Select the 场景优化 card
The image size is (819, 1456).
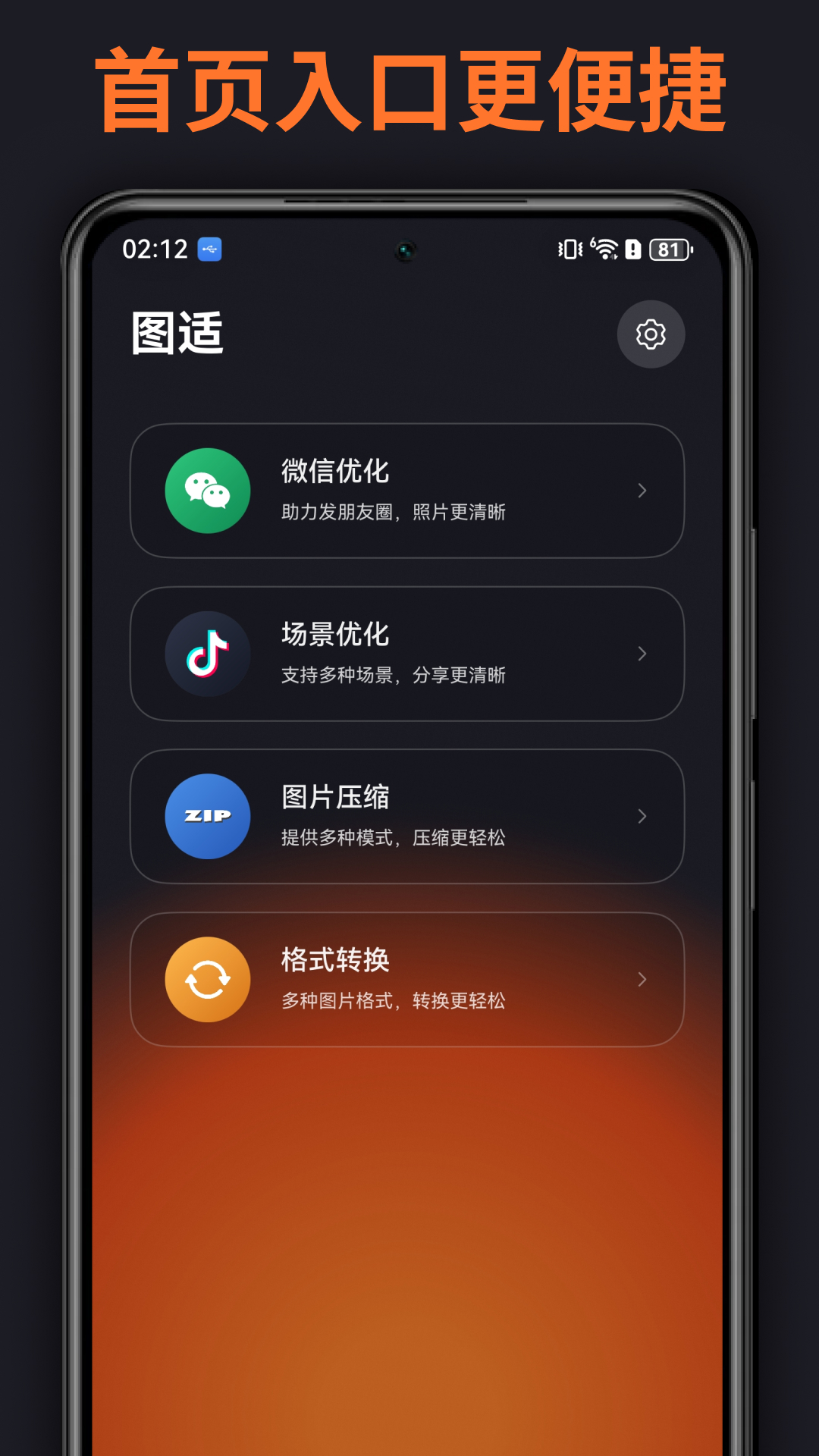(x=407, y=654)
